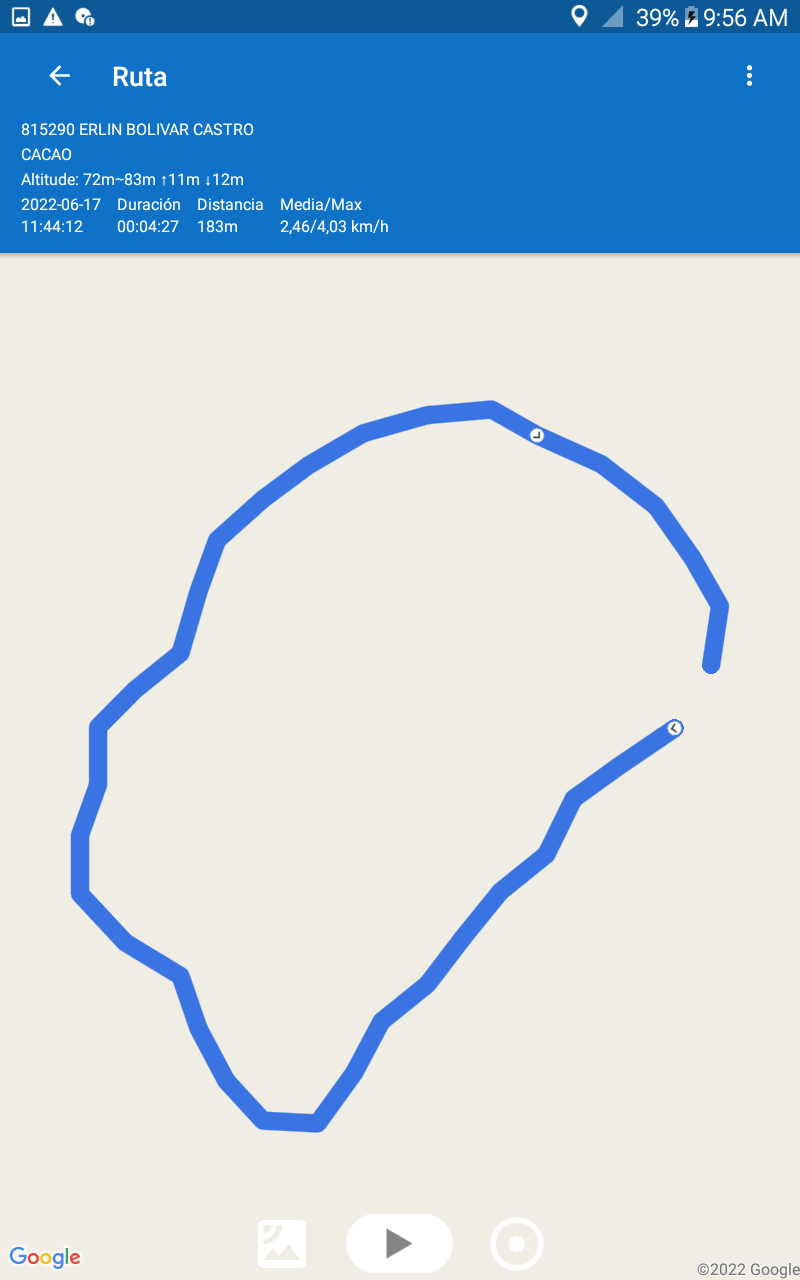Screen dimensions: 800x1280
Task: Tap the satellite map layer icon
Action: (x=282, y=1244)
